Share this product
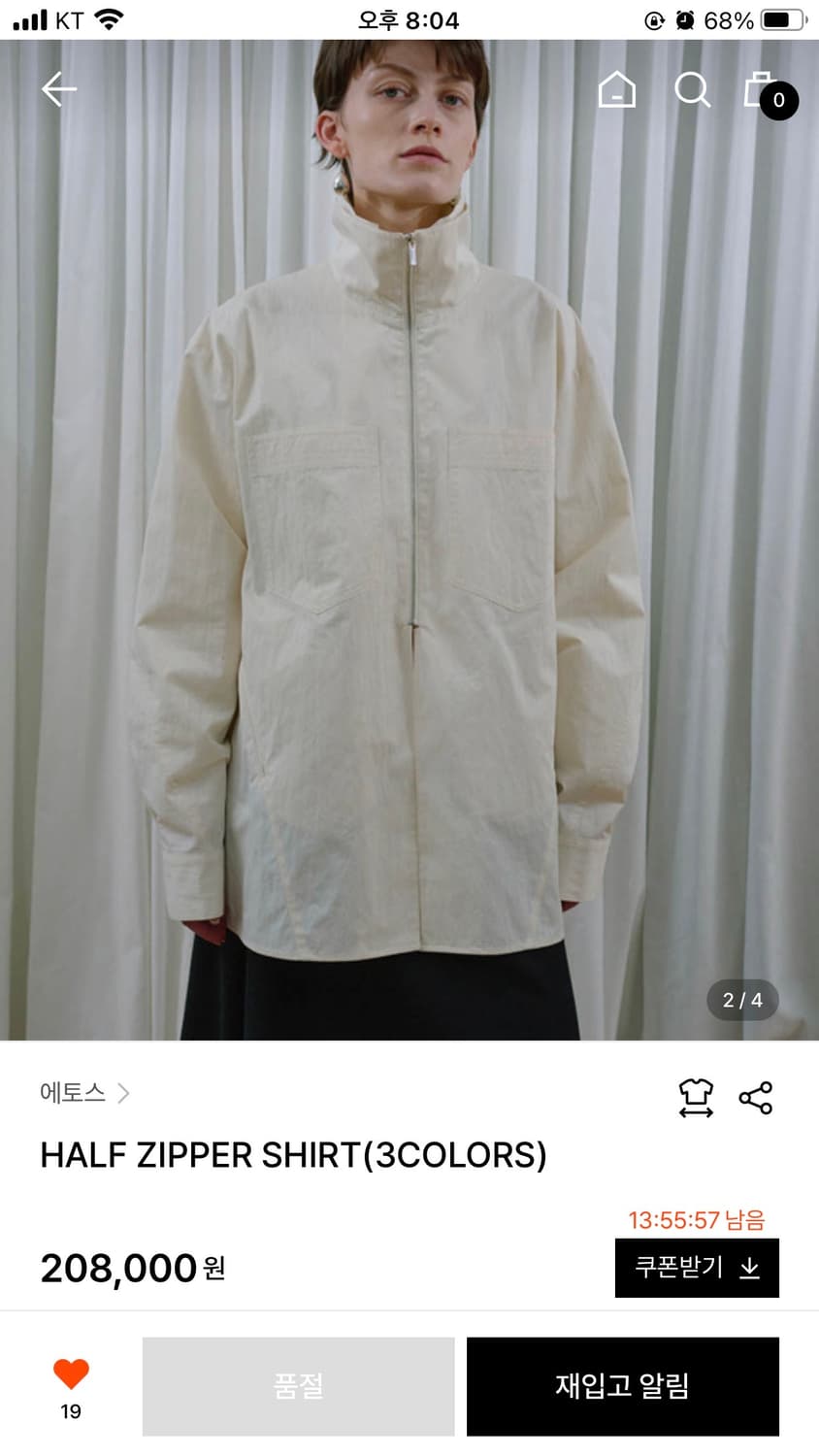819x1456 pixels. tap(756, 1098)
